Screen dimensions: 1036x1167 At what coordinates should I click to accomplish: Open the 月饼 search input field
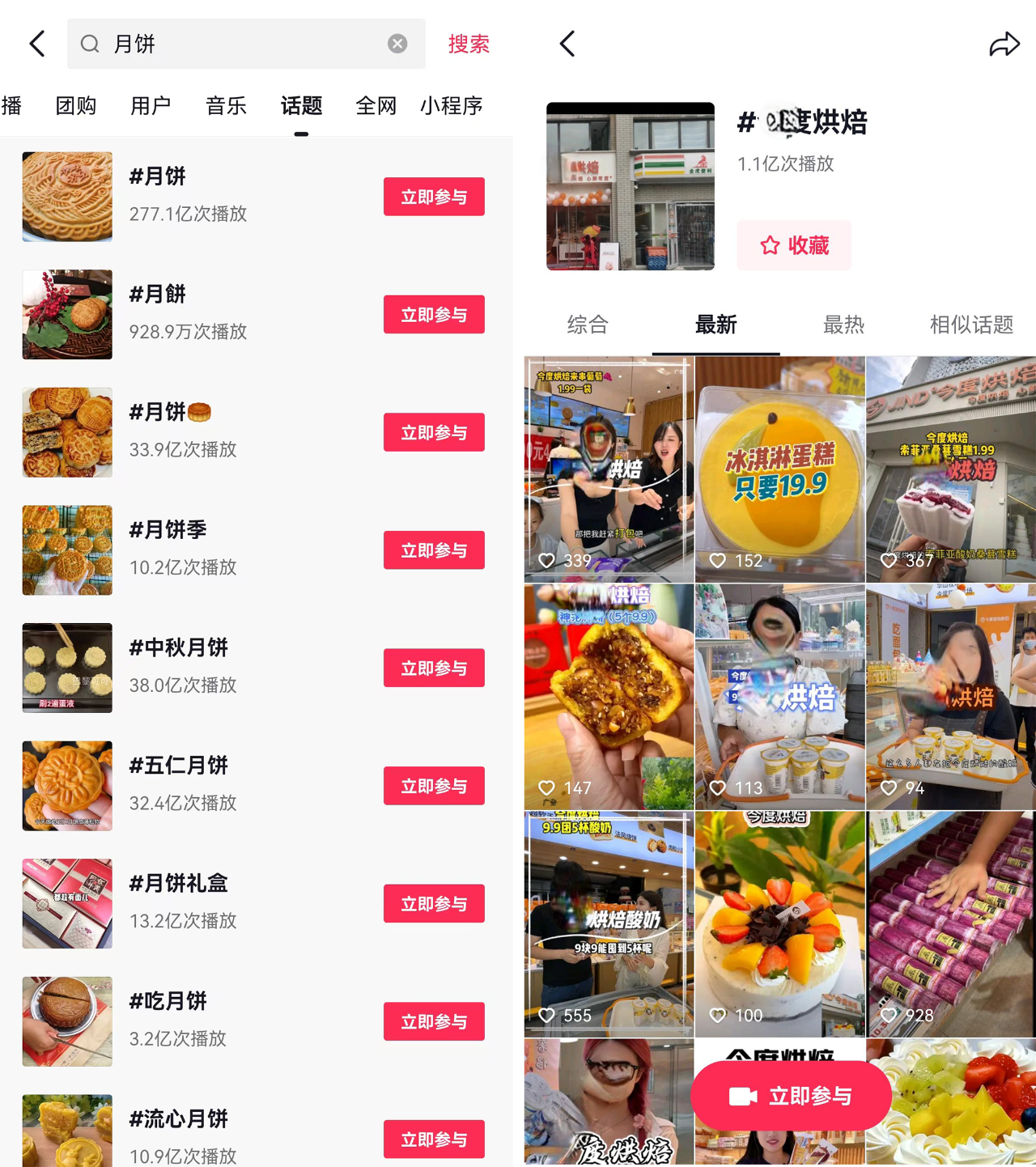243,44
